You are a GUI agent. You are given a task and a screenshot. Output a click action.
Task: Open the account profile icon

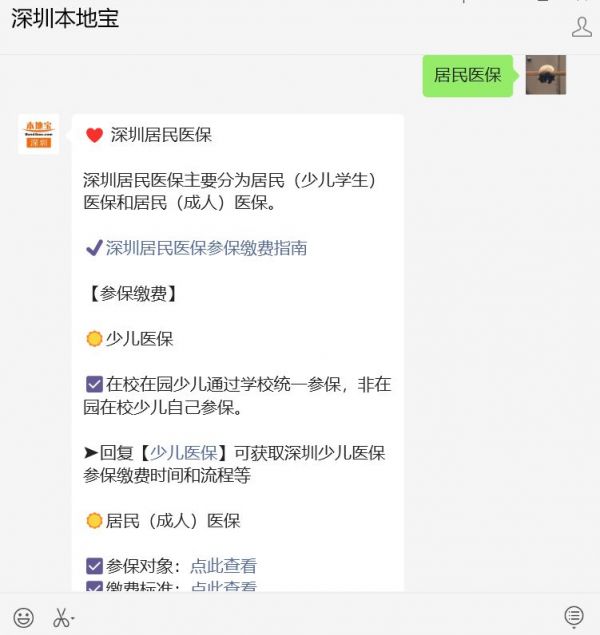click(582, 27)
